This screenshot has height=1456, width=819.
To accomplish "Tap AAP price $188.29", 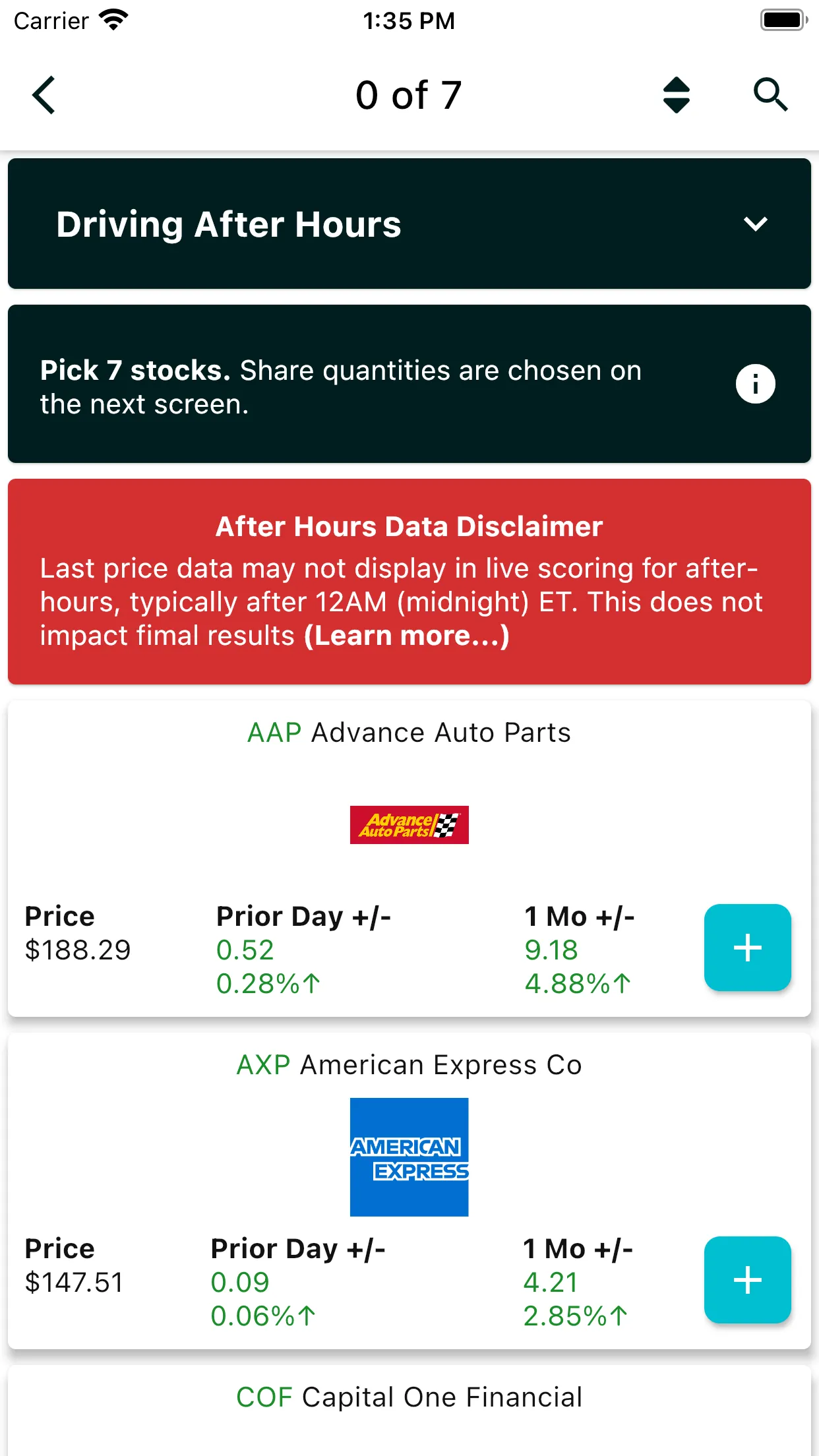I will (x=77, y=950).
